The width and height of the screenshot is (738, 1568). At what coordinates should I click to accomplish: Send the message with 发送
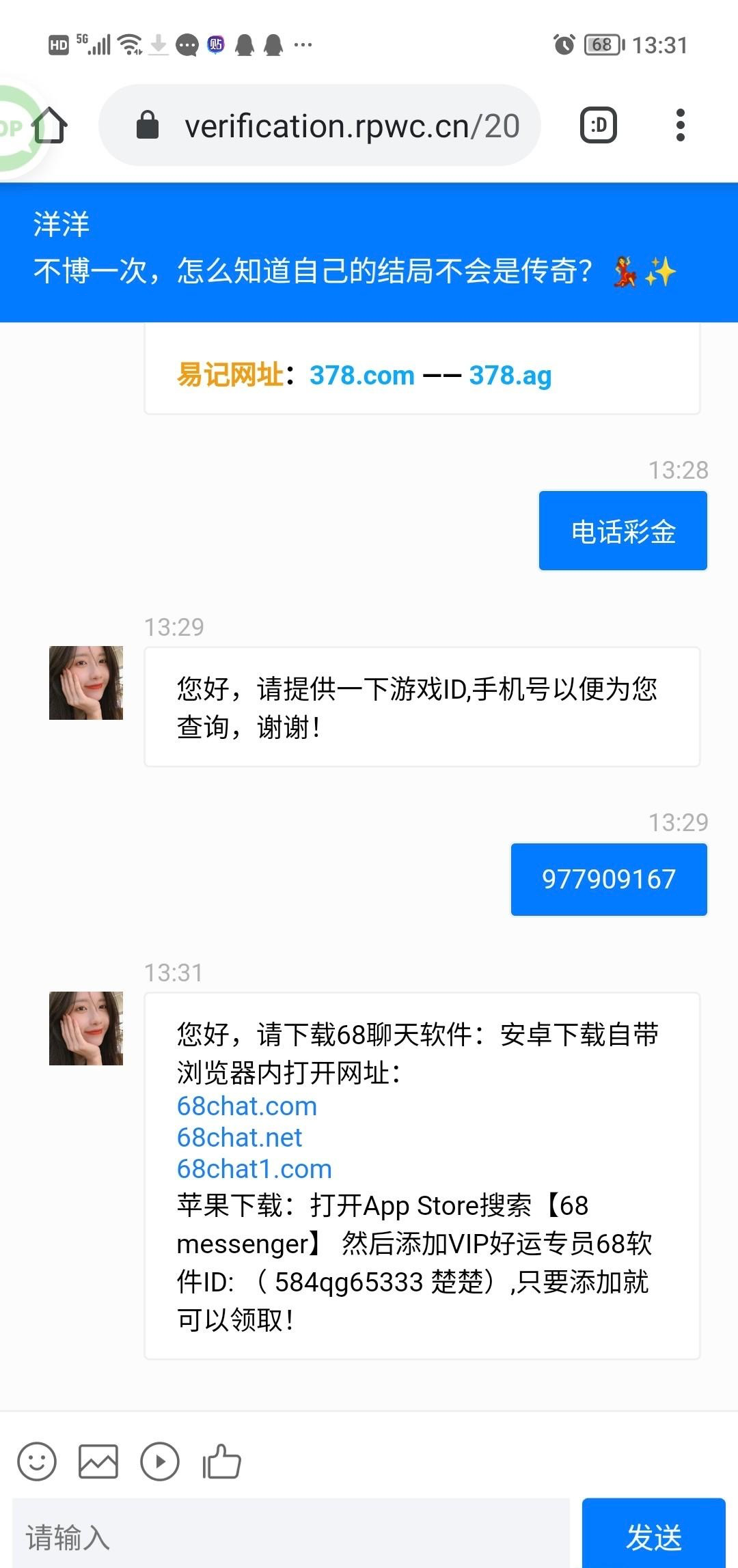[653, 1537]
